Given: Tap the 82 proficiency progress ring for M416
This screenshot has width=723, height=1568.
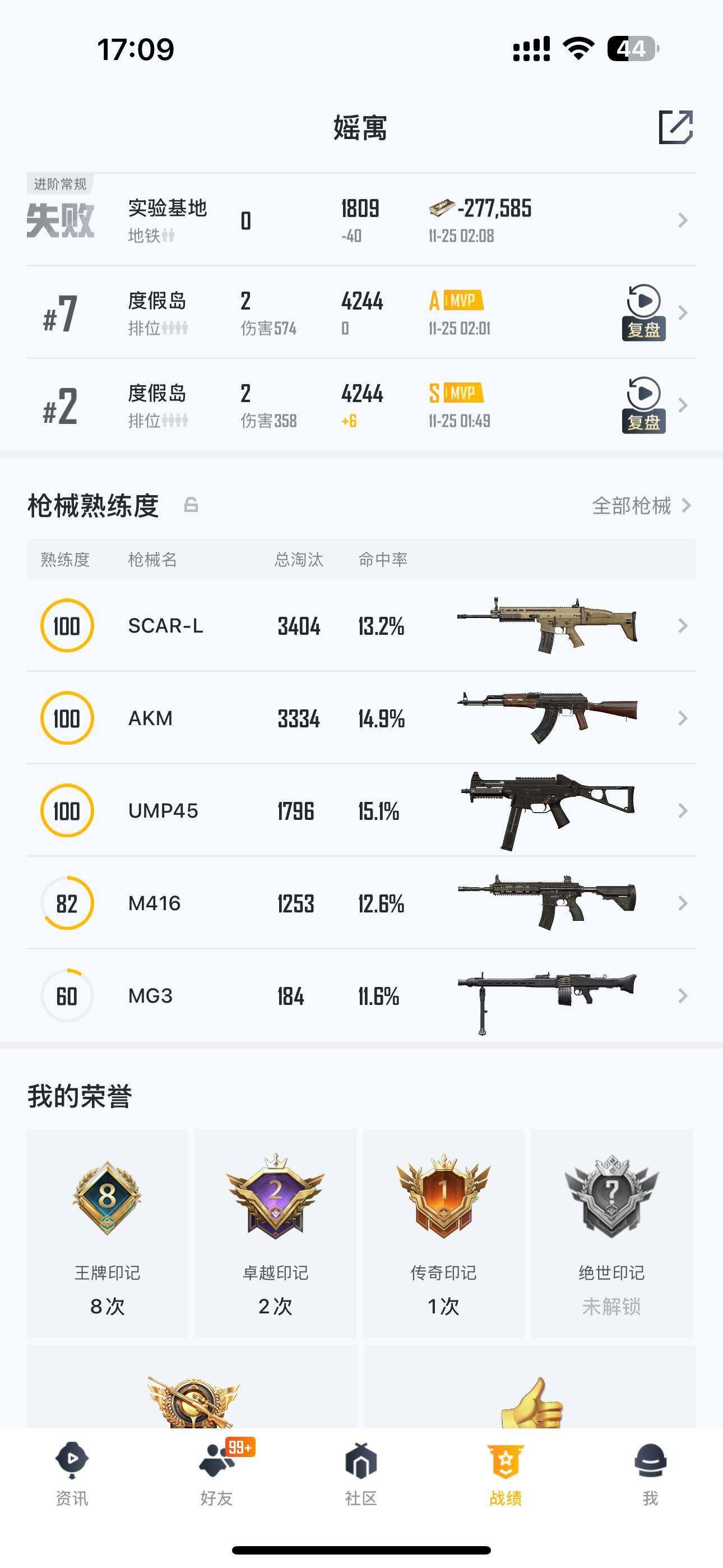Looking at the screenshot, I should tap(67, 903).
